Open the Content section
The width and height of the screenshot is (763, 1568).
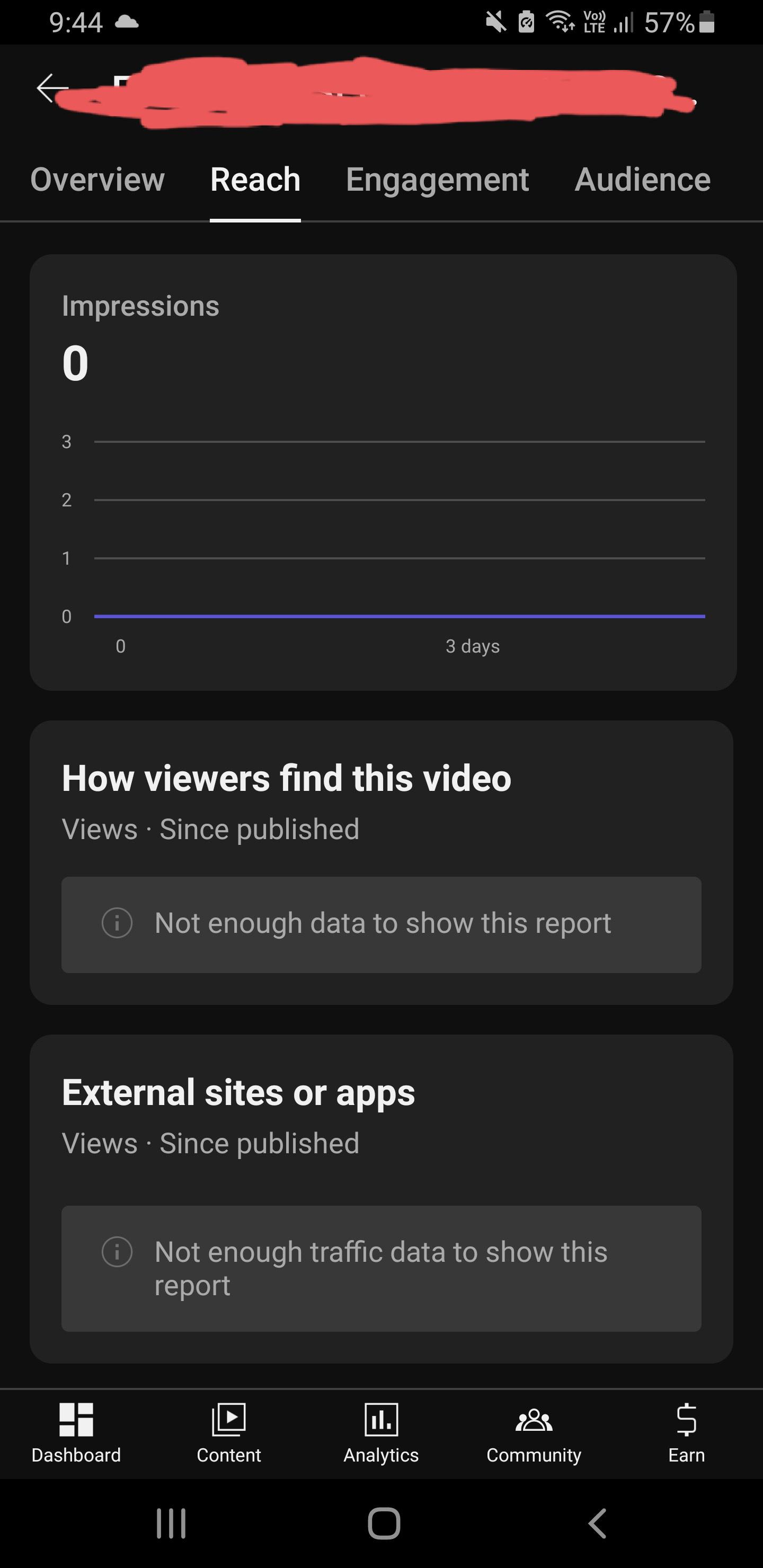(228, 1433)
